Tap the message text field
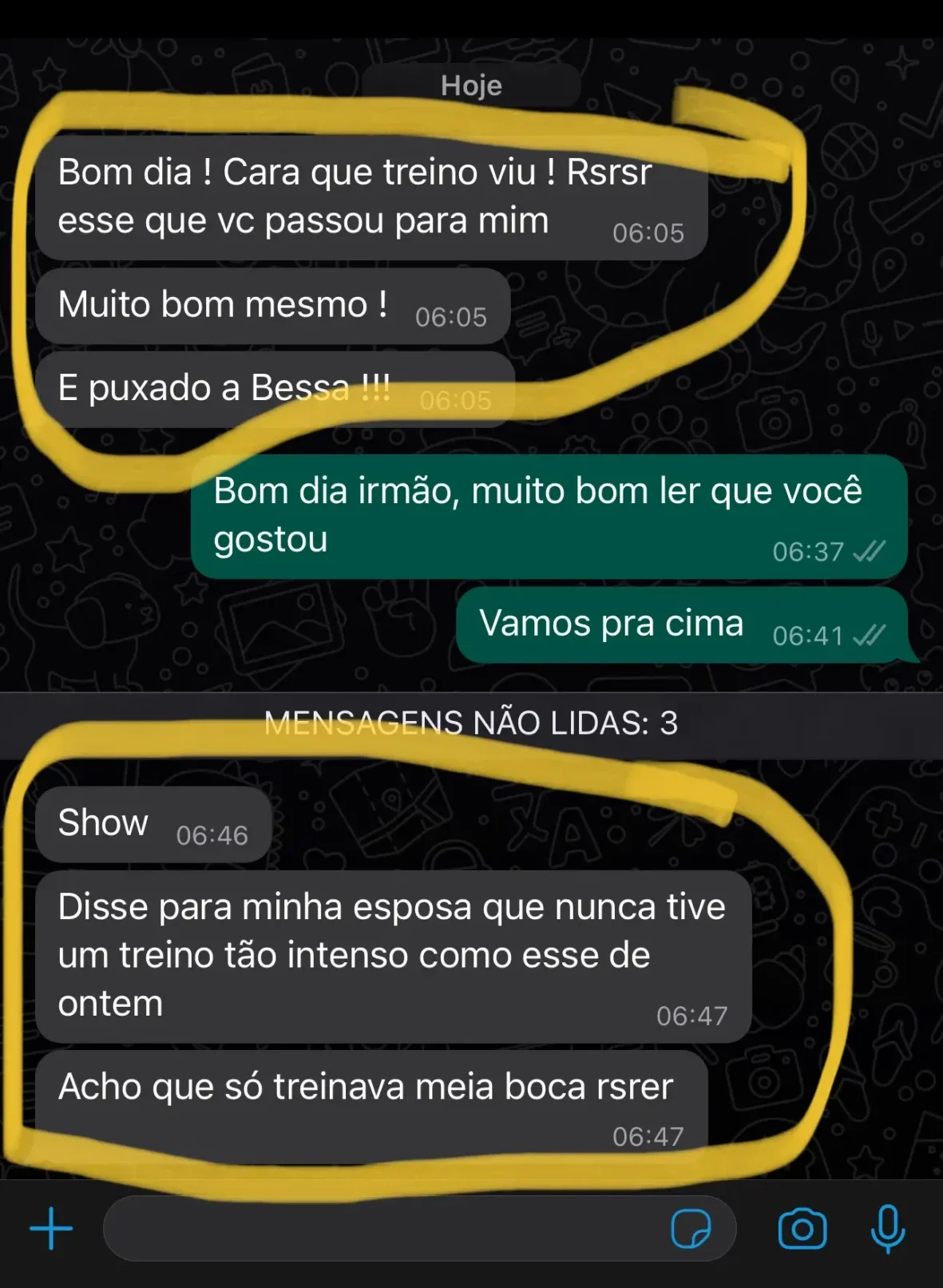Viewport: 943px width, 1288px height. (383, 1228)
